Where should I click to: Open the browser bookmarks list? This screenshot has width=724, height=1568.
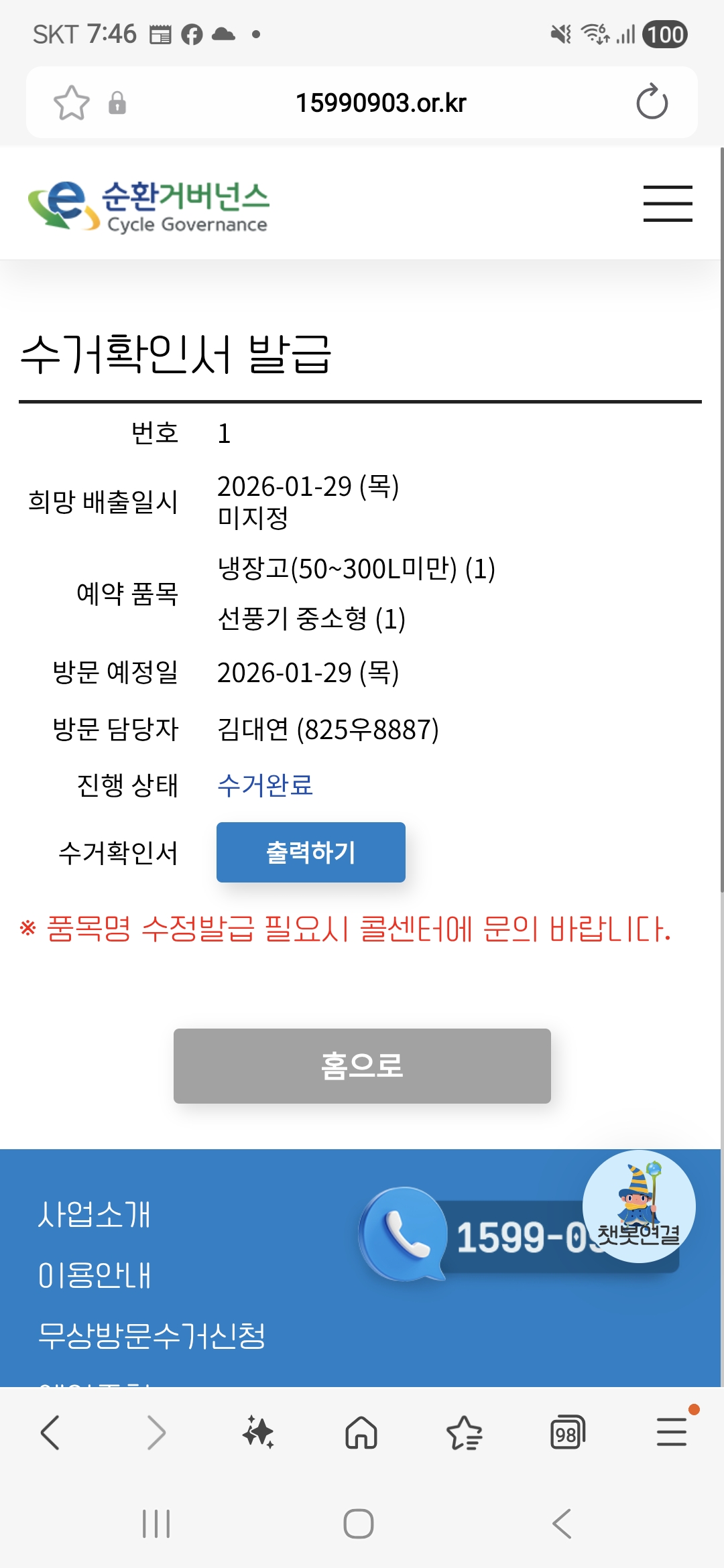(465, 1433)
